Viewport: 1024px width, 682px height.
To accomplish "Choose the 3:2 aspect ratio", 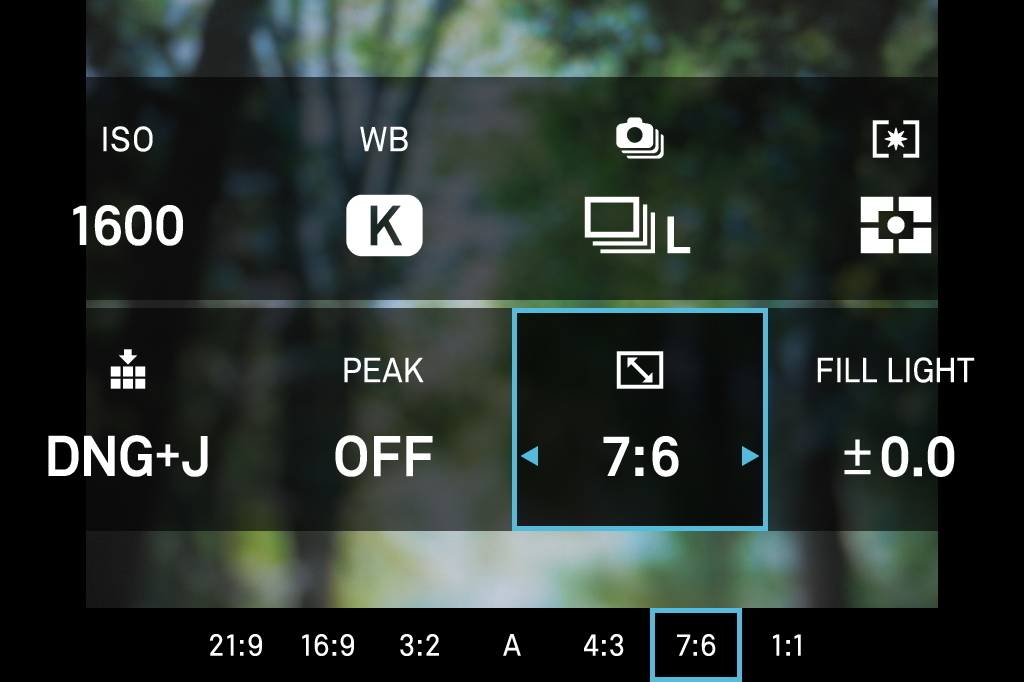I will [420, 646].
